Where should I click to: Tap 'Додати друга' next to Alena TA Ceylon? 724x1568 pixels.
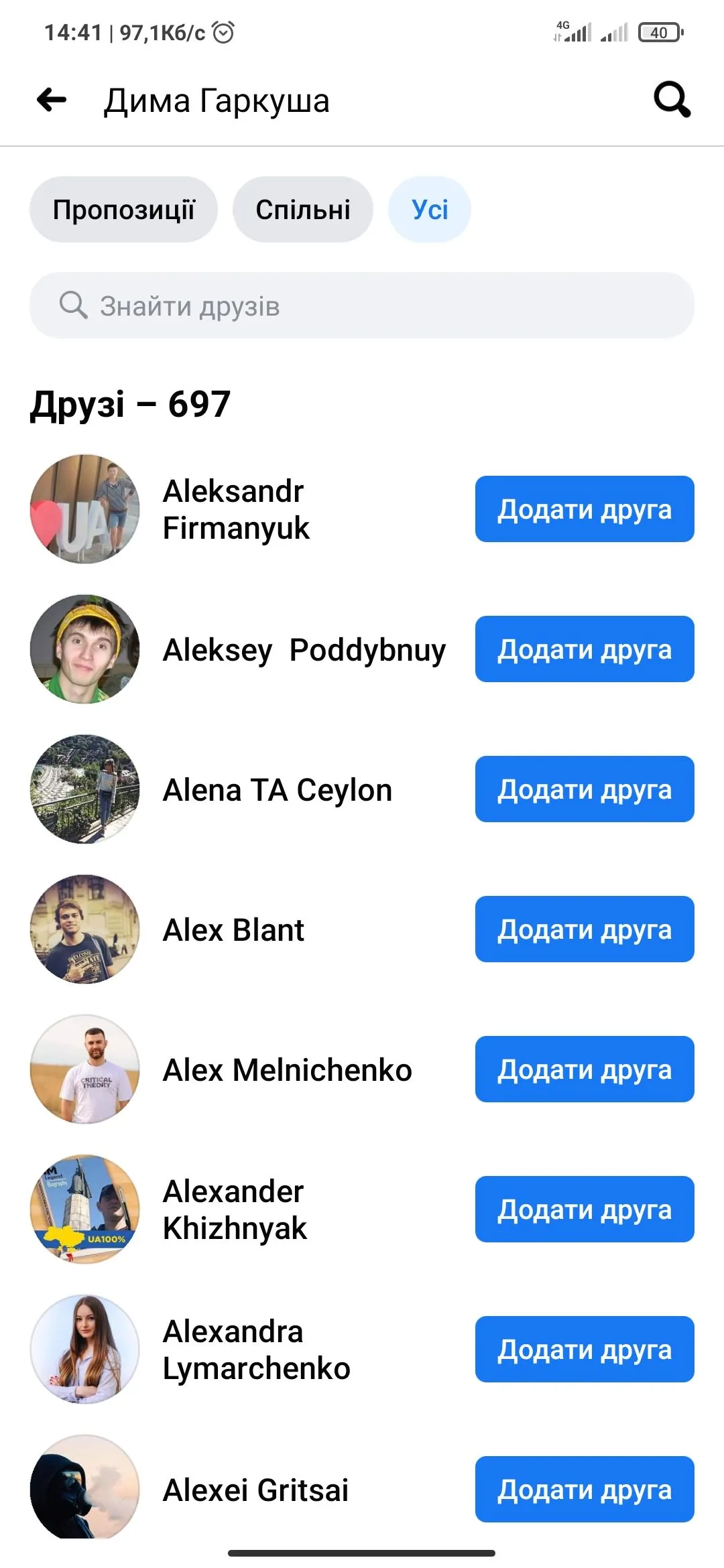(x=583, y=789)
